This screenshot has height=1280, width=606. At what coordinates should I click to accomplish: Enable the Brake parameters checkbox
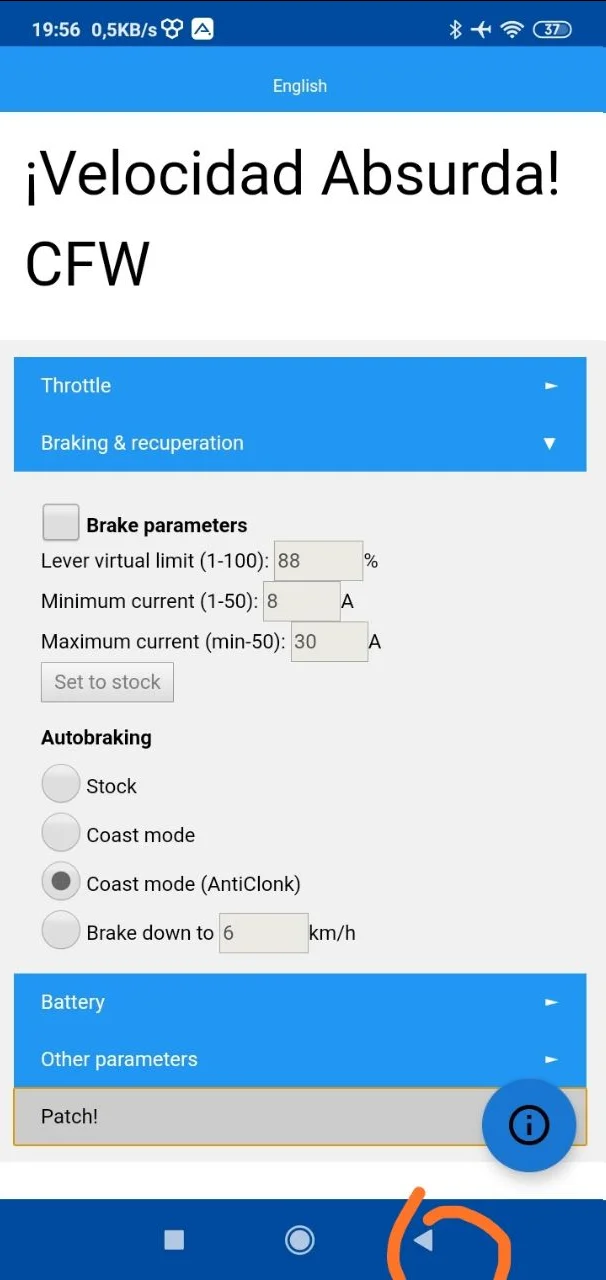61,523
